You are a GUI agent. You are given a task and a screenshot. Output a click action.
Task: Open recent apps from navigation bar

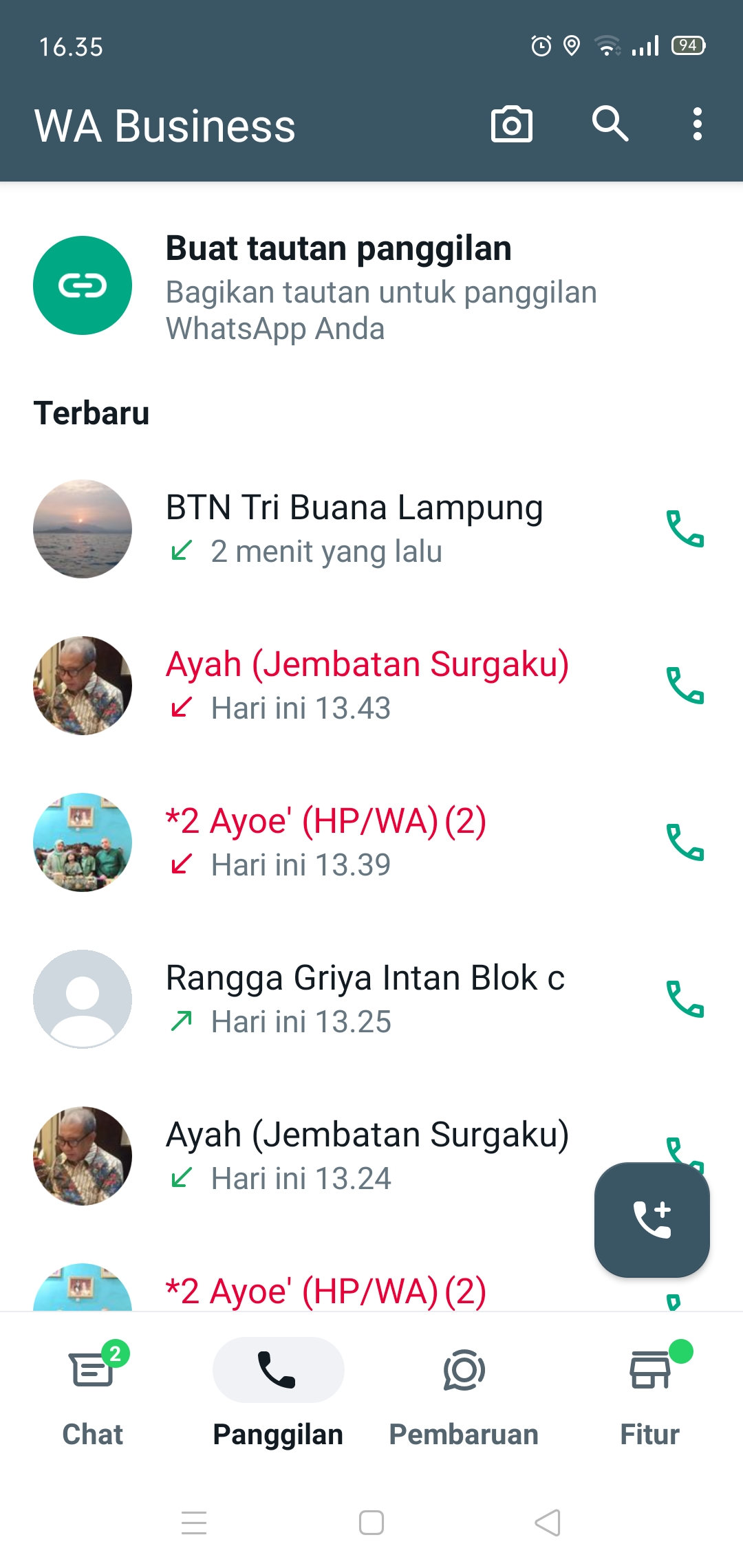click(194, 1523)
